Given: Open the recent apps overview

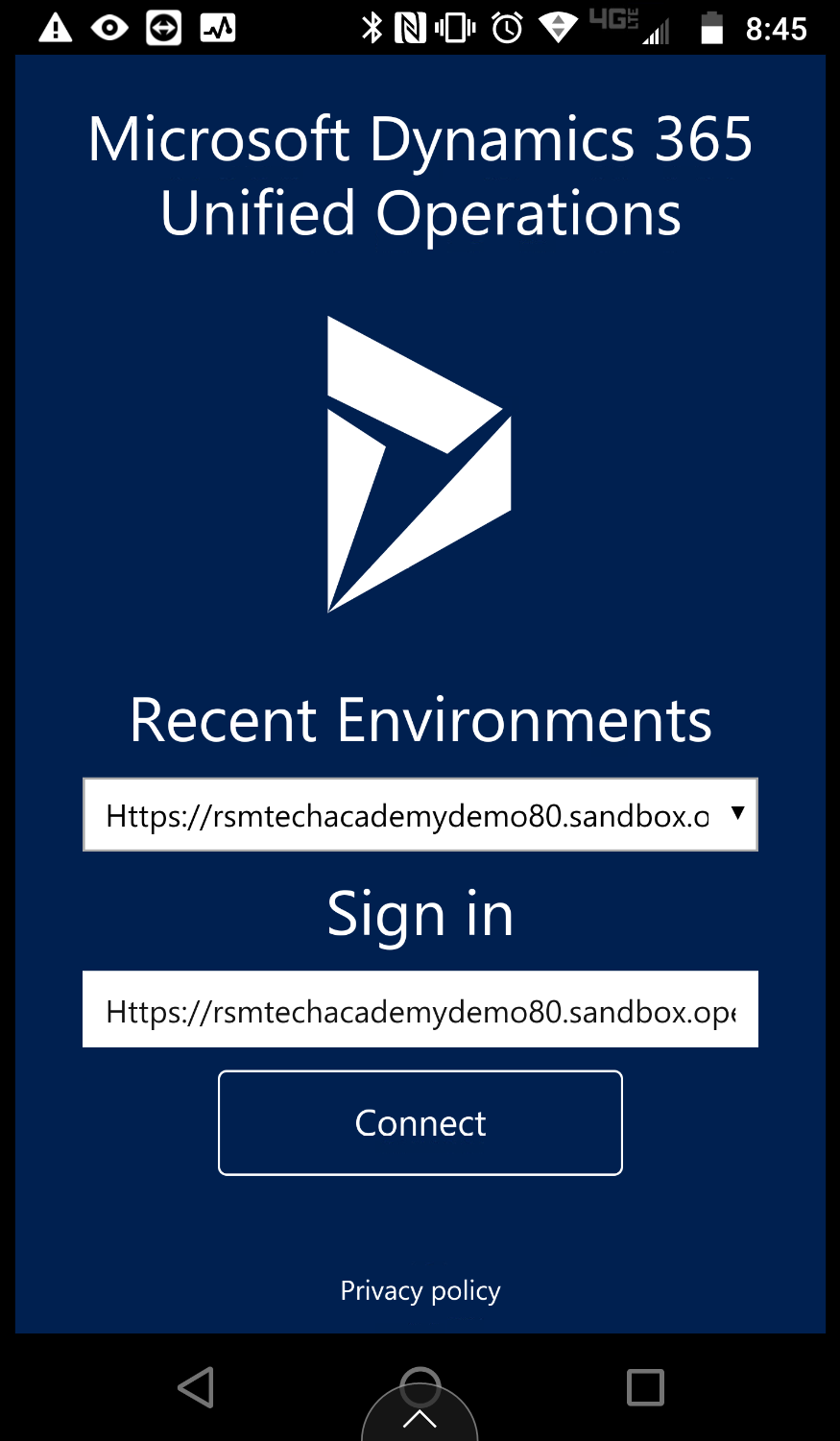Looking at the screenshot, I should (x=645, y=1387).
